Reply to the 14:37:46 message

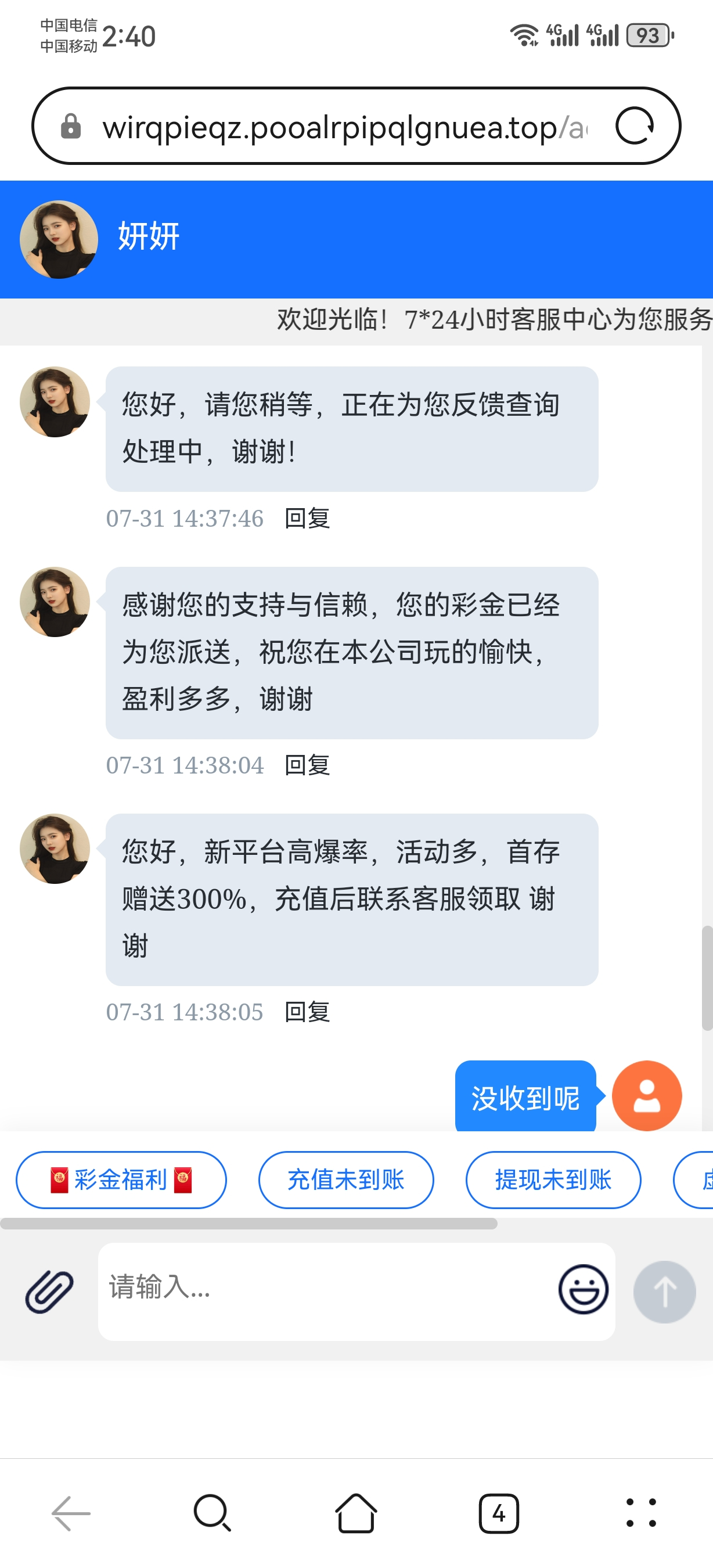click(x=307, y=519)
